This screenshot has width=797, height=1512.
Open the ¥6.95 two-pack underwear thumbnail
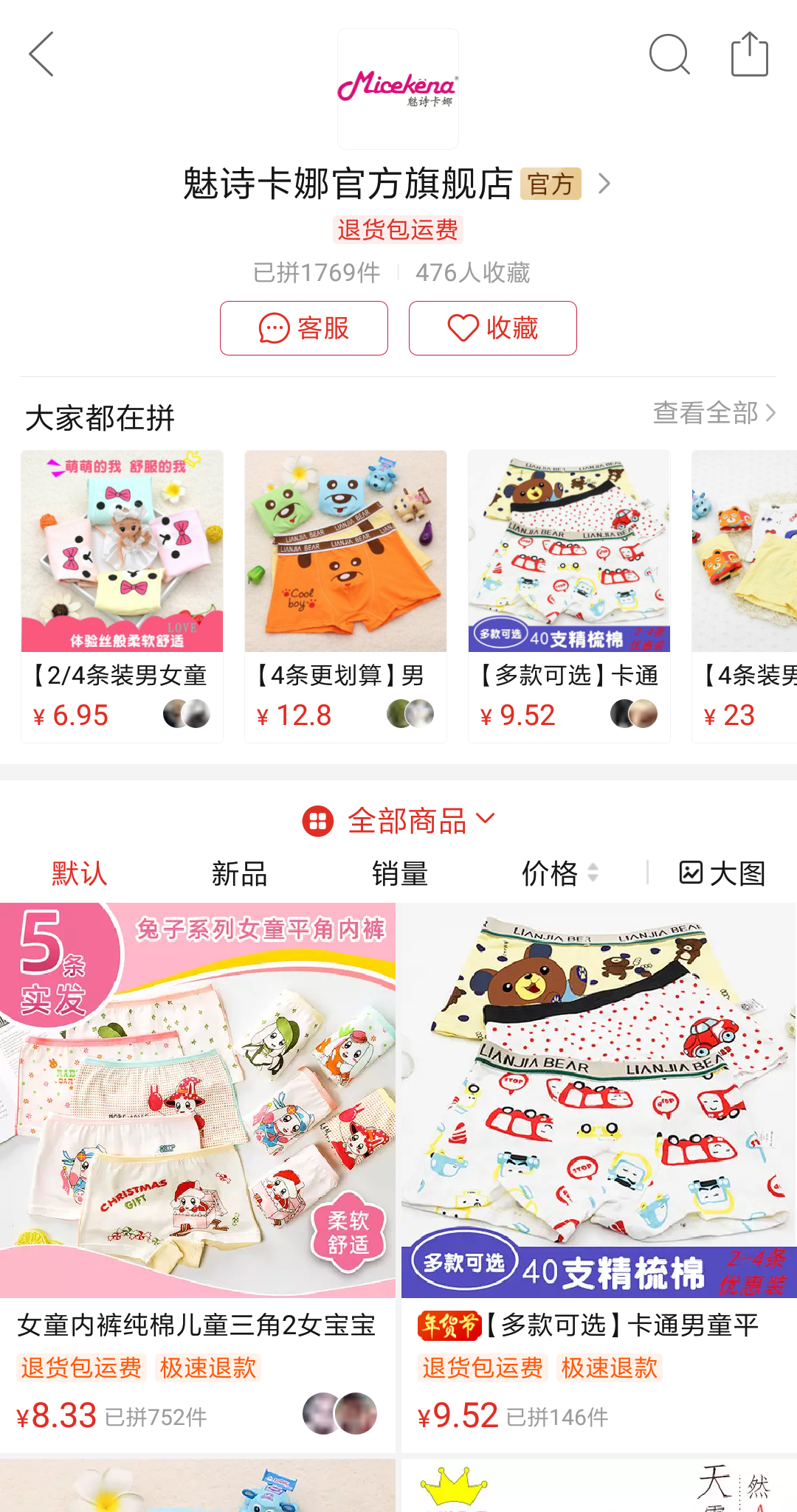click(x=121, y=551)
